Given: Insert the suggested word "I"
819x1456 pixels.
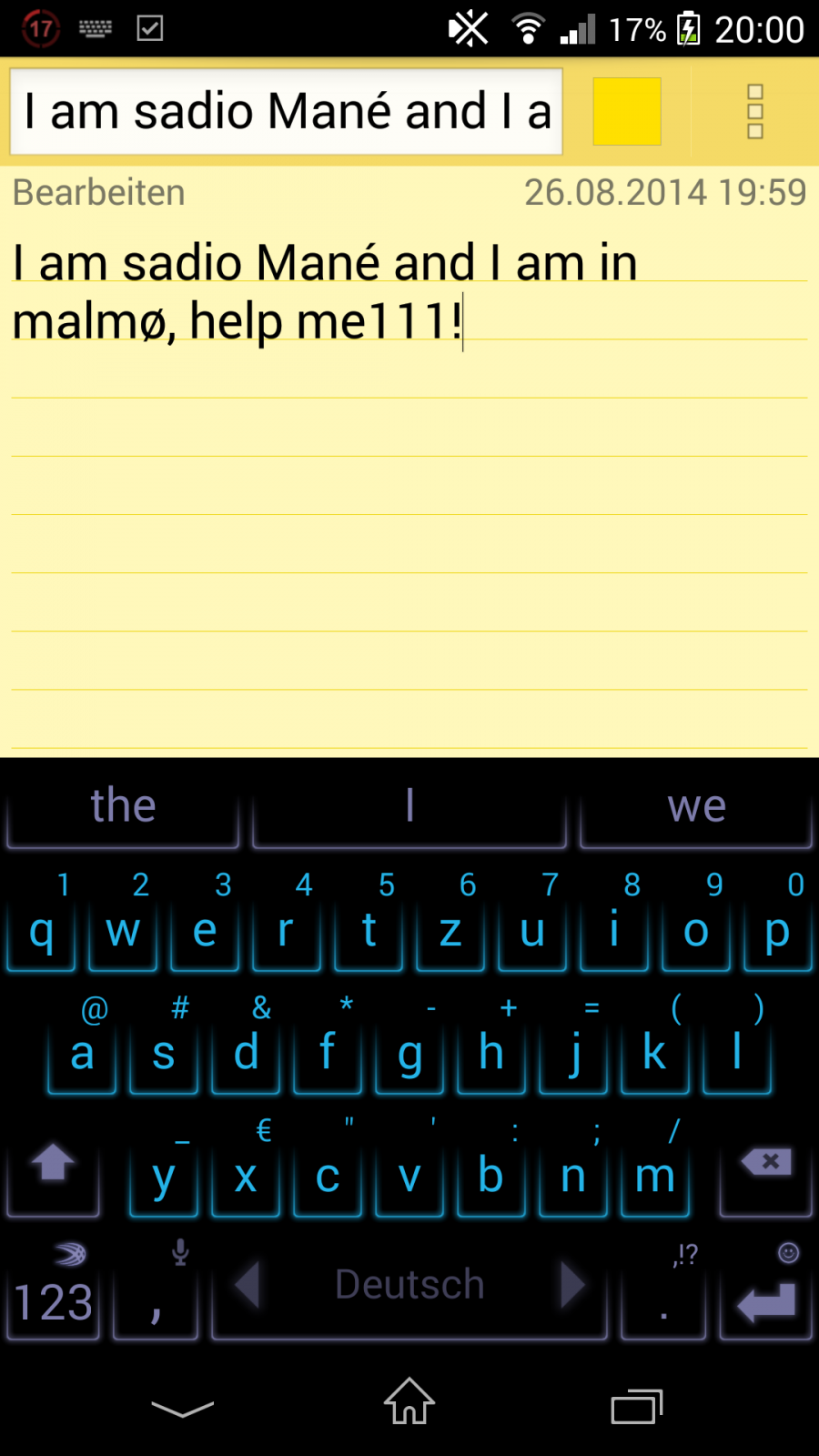Looking at the screenshot, I should [x=409, y=807].
